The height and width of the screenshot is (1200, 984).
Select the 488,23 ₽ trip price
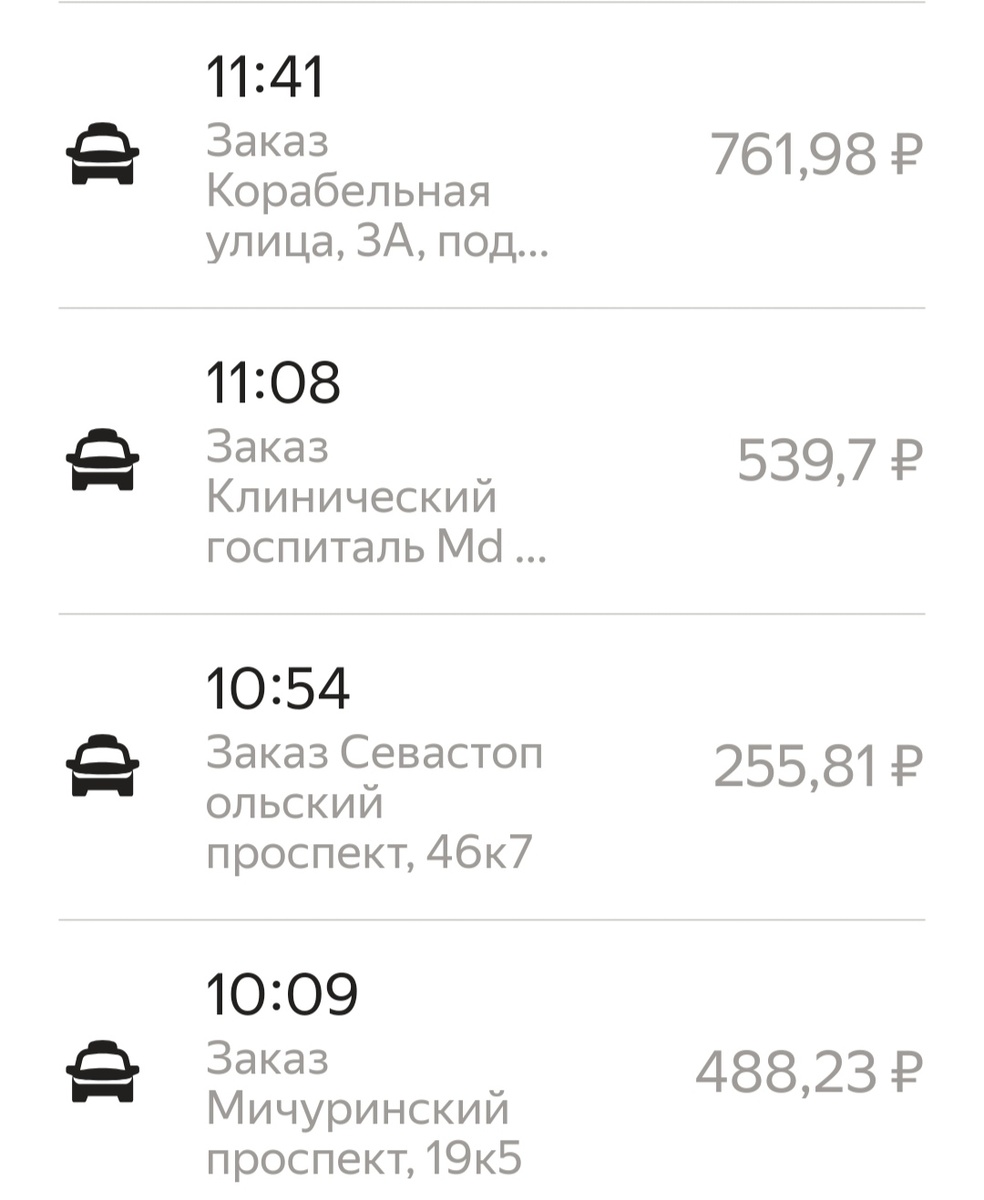click(811, 1068)
